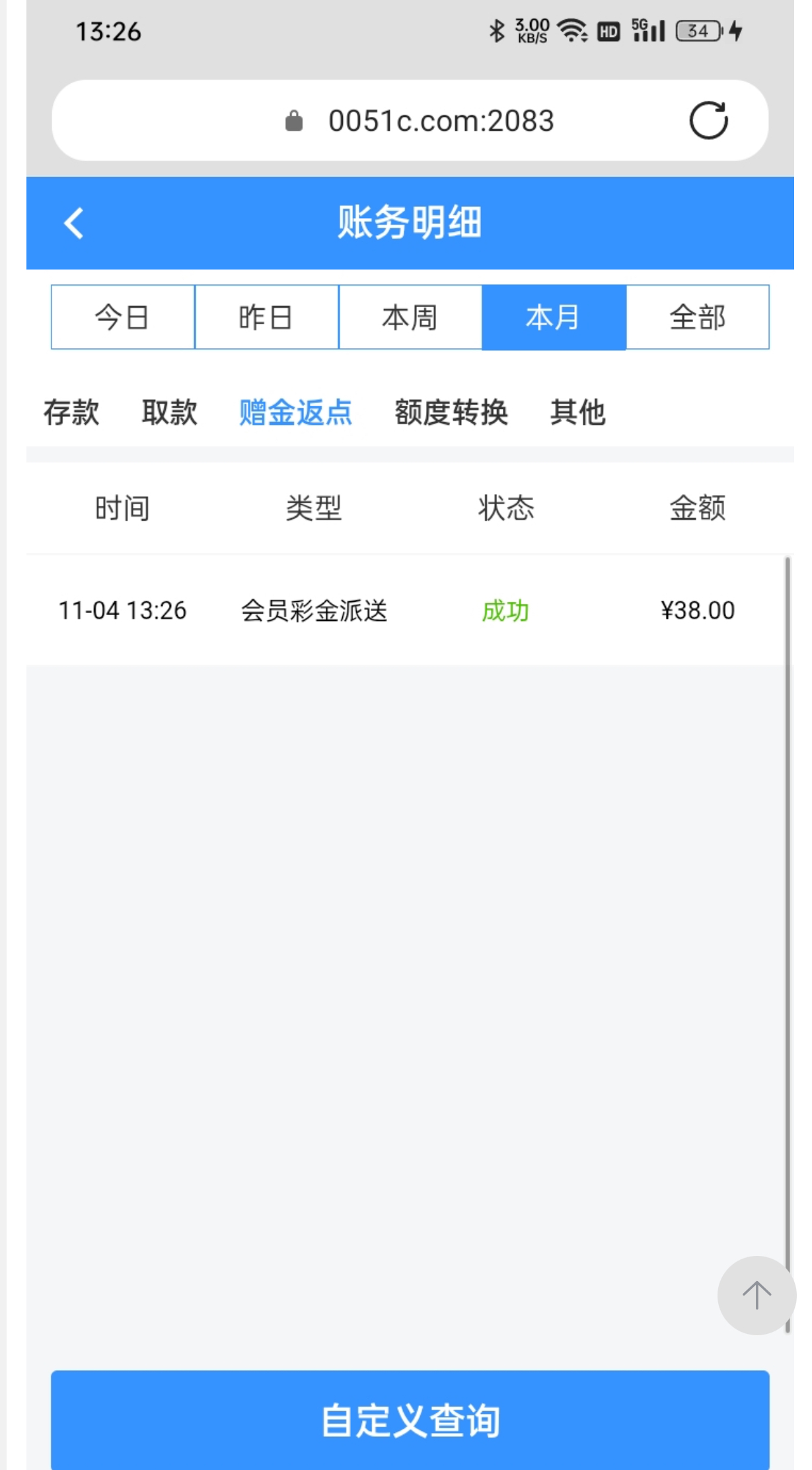This screenshot has width=812, height=1470.
Task: Open 自定义查询 custom query
Action: pyautogui.click(x=410, y=1420)
